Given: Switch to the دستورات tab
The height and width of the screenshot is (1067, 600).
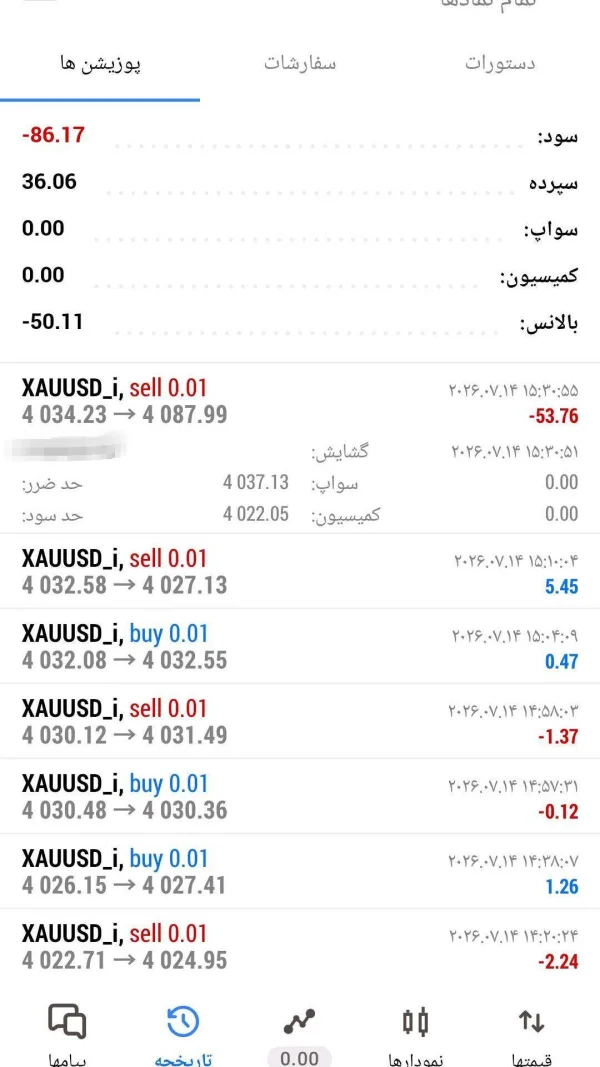Looking at the screenshot, I should pyautogui.click(x=500, y=64).
